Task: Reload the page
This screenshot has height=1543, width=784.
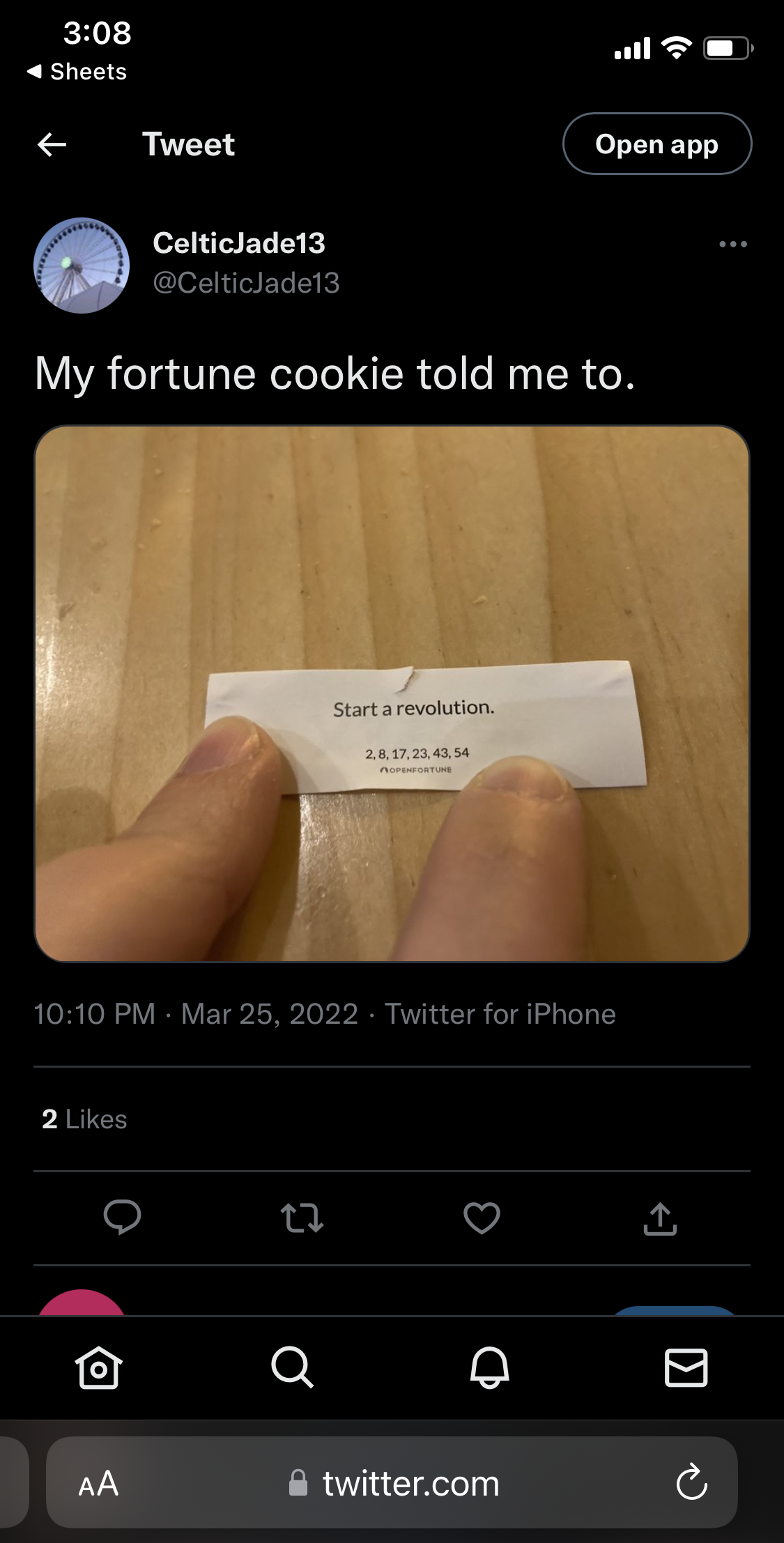Action: pyautogui.click(x=691, y=1482)
